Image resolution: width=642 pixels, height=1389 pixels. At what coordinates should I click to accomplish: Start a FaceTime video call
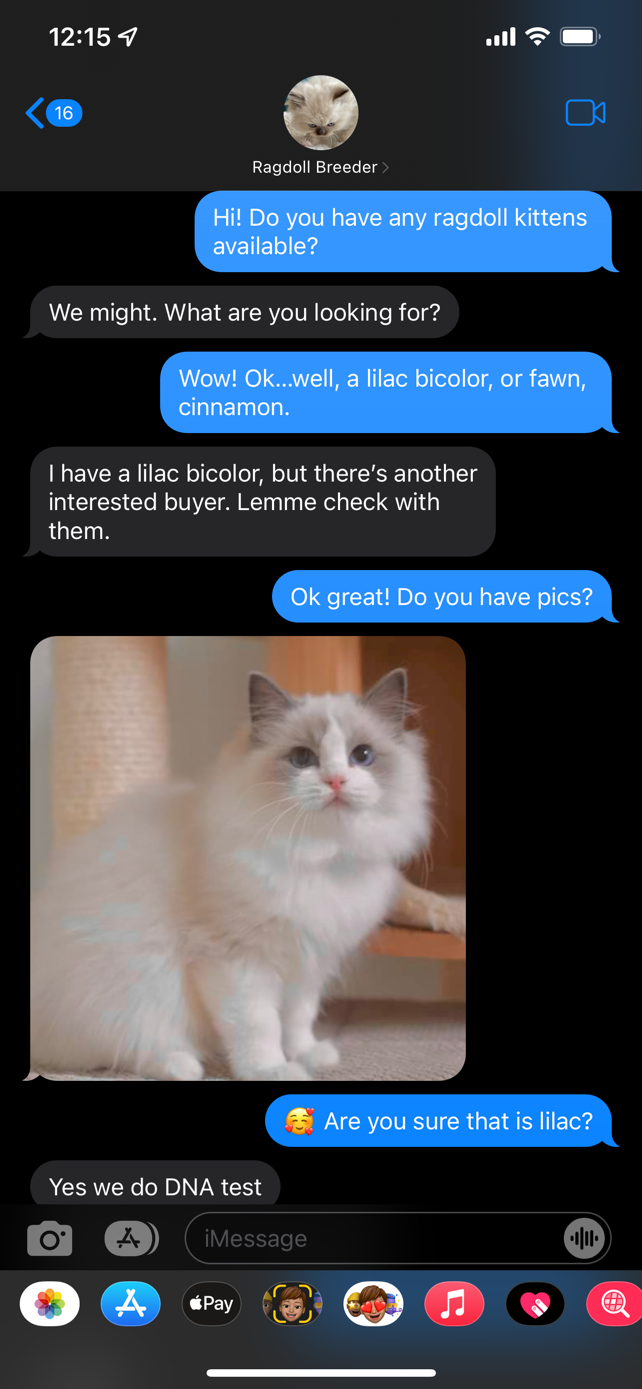(x=585, y=113)
